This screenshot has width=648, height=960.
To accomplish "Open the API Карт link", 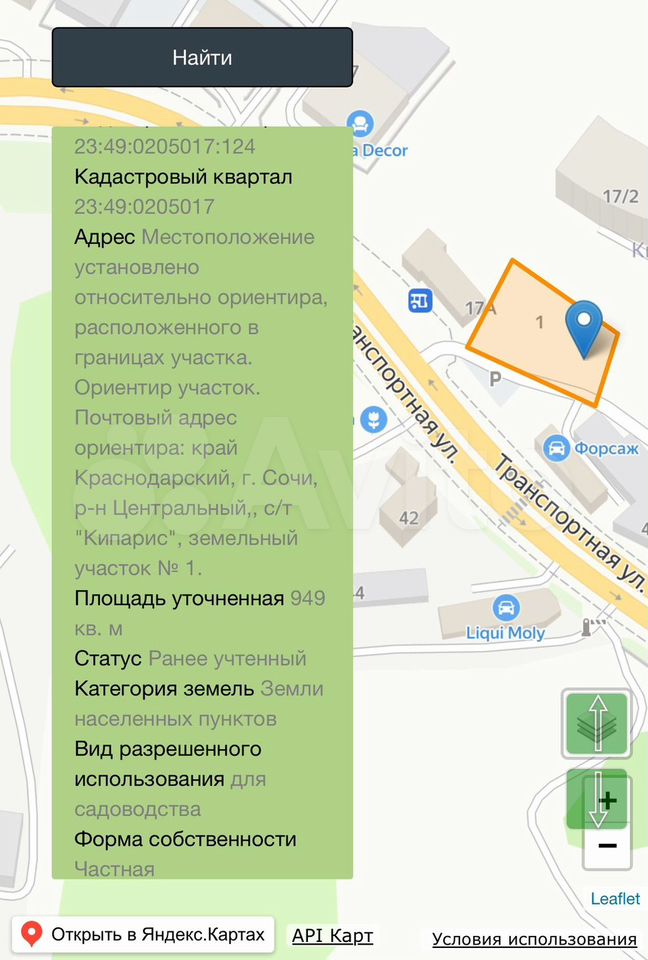I will [332, 936].
